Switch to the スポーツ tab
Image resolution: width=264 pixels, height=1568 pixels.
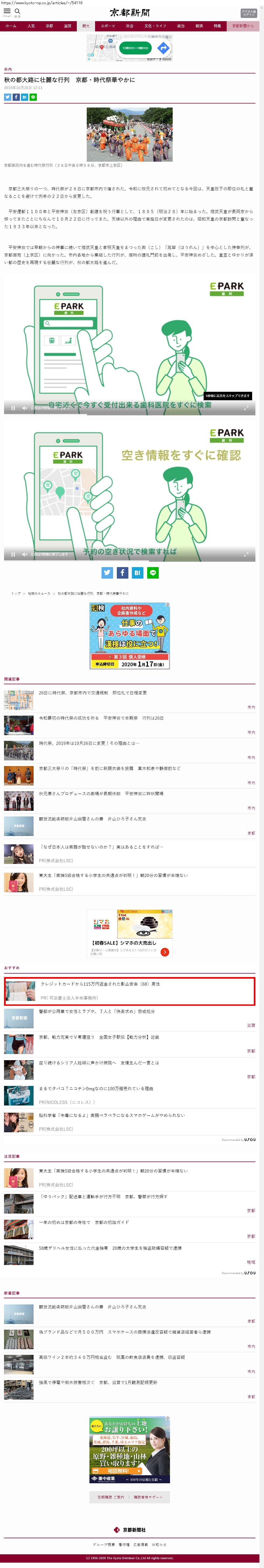pyautogui.click(x=107, y=26)
